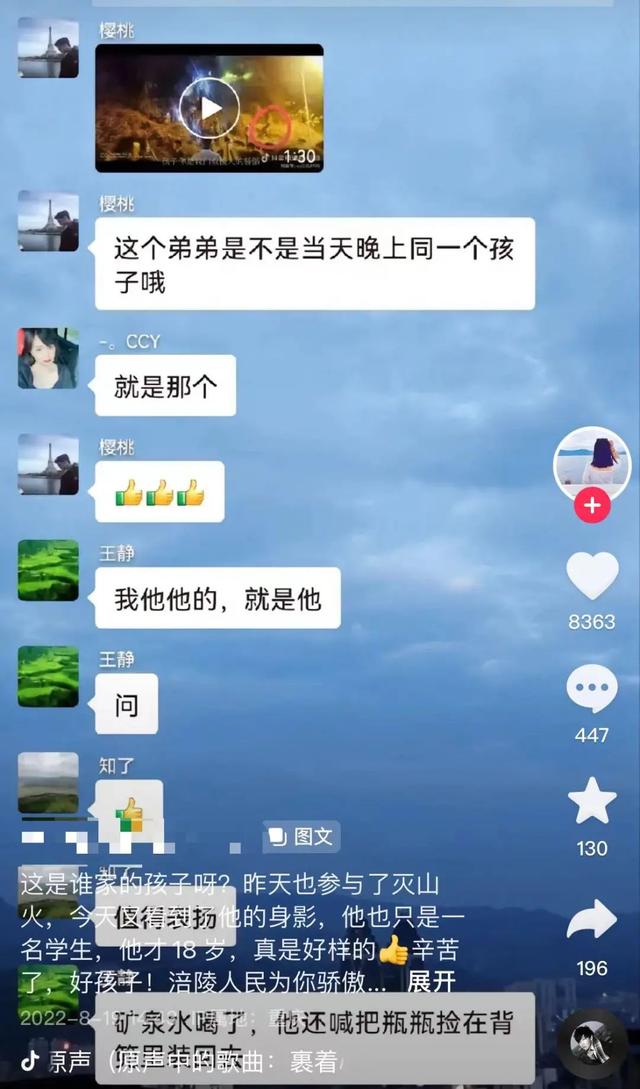Add this post to favorites via star
640x1089 pixels.
[x=592, y=802]
